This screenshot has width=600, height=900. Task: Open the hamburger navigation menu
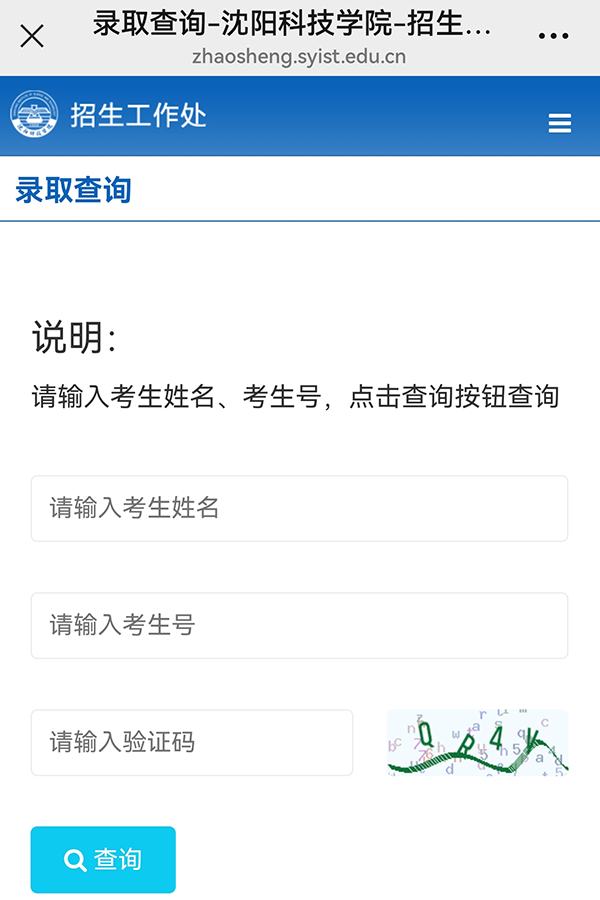(560, 124)
